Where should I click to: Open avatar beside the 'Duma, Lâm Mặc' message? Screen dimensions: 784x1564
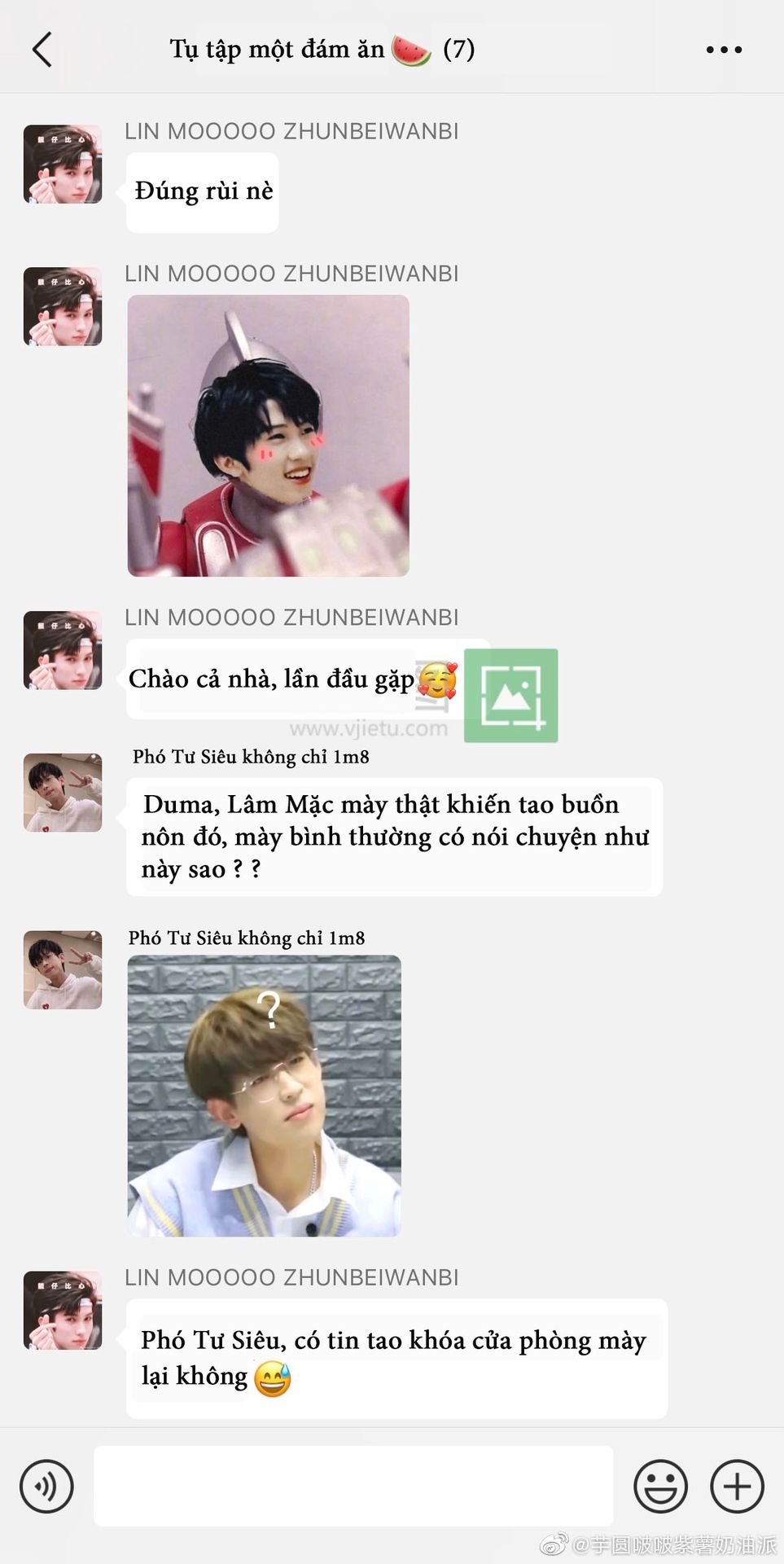pos(63,793)
